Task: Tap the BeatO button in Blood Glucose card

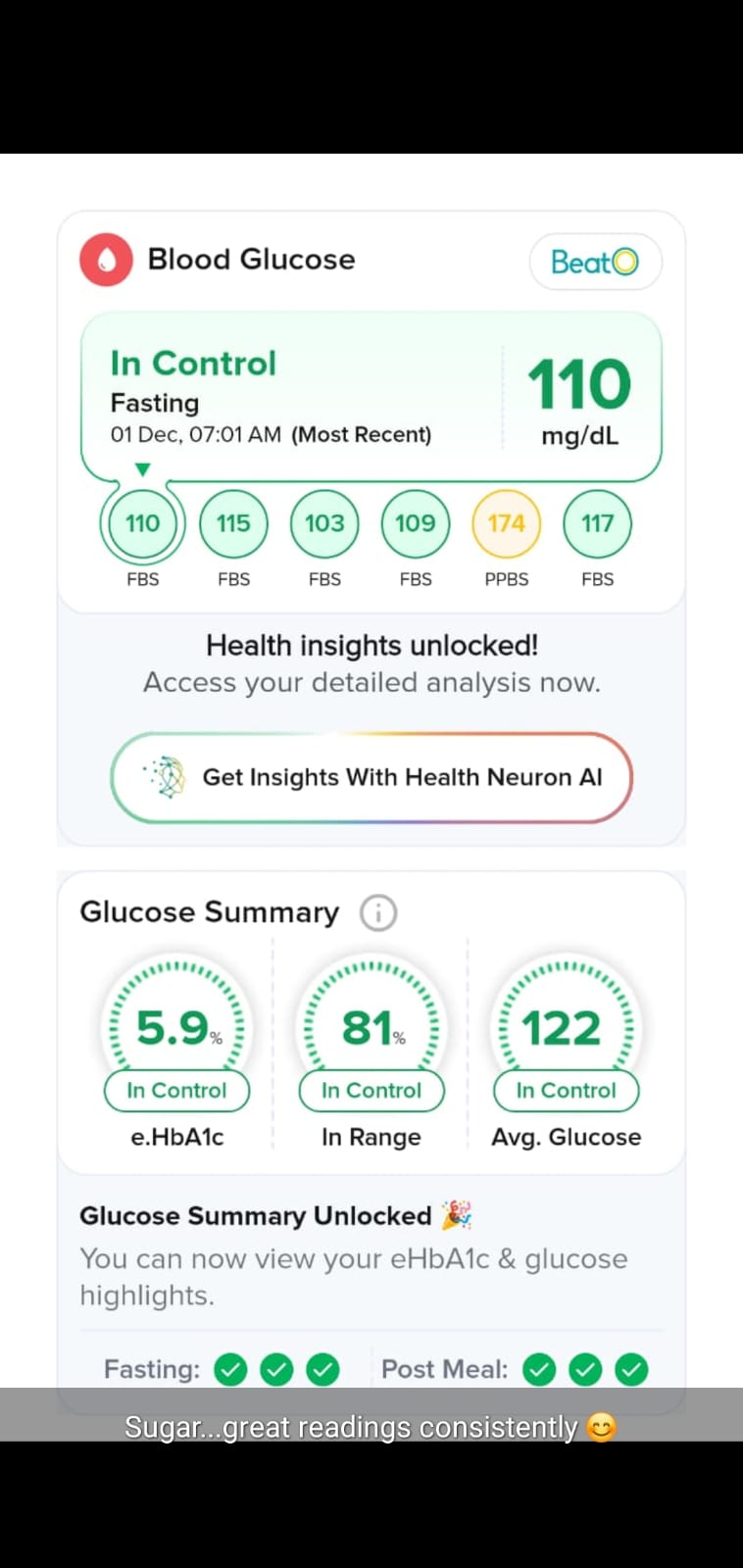Action: (x=595, y=262)
